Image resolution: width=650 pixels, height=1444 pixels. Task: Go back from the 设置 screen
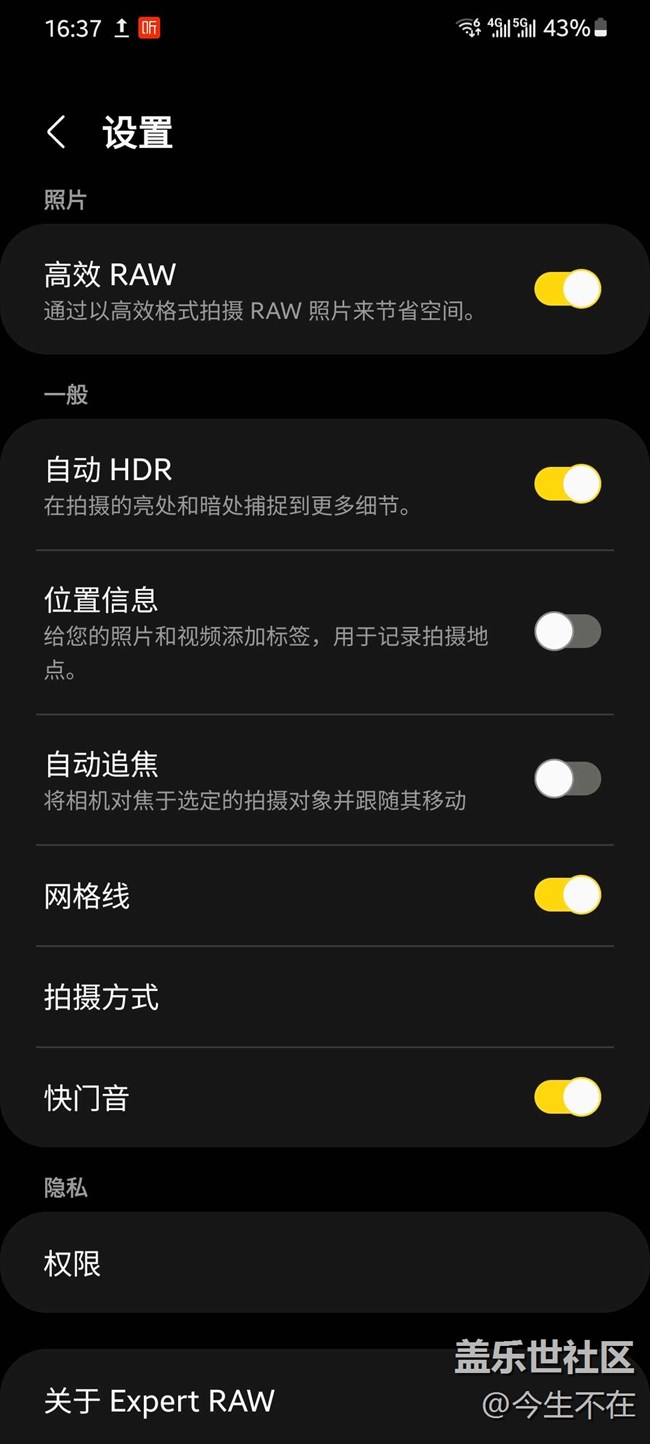click(x=57, y=132)
